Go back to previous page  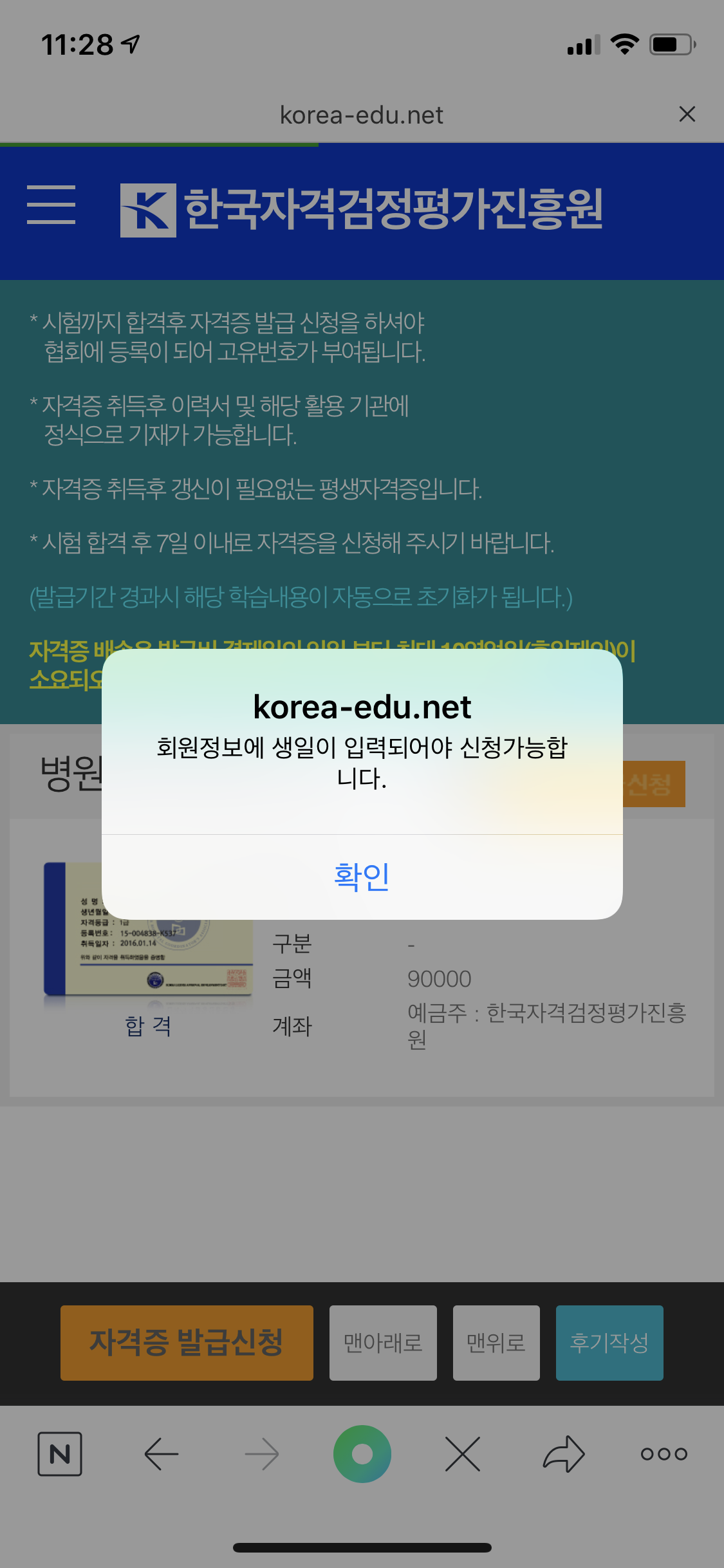pos(161,1454)
